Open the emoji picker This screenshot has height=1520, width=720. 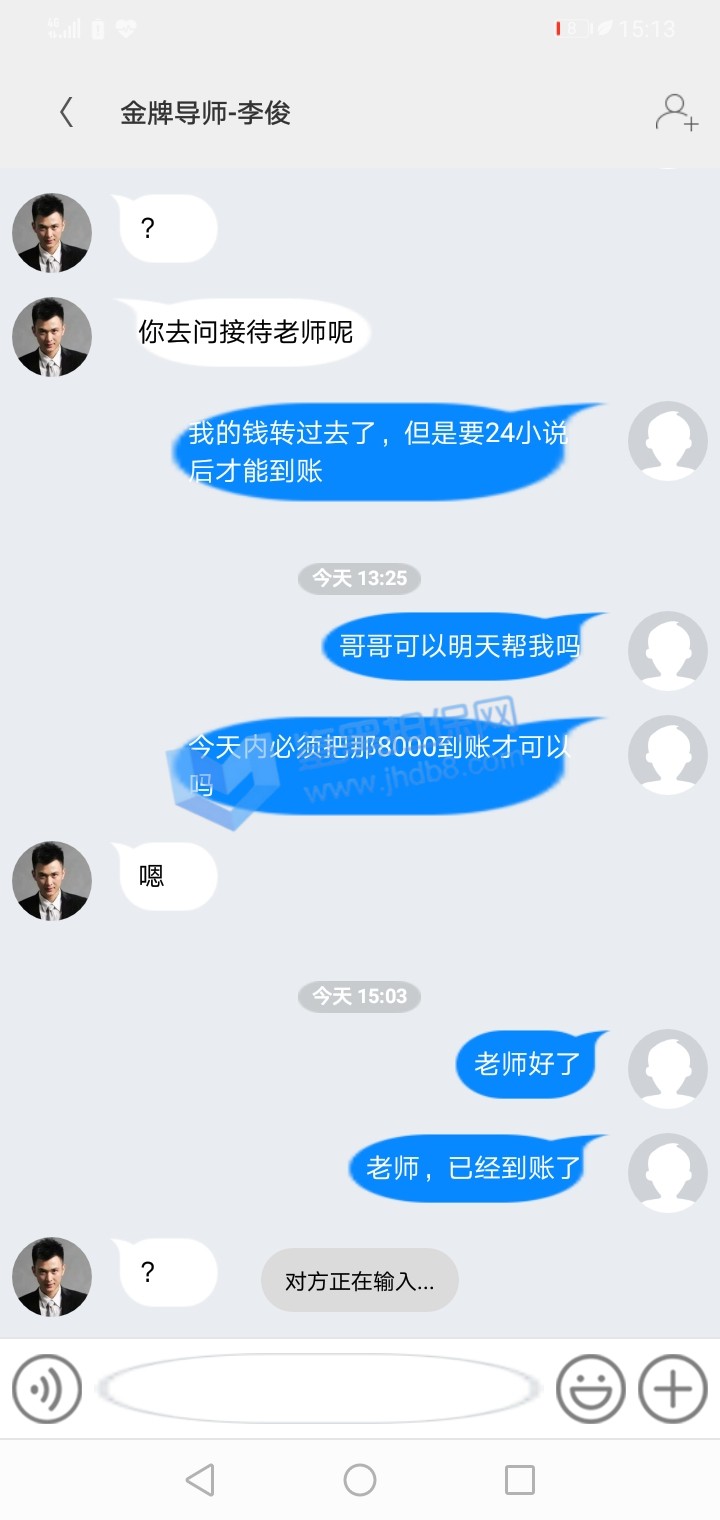pos(590,1388)
